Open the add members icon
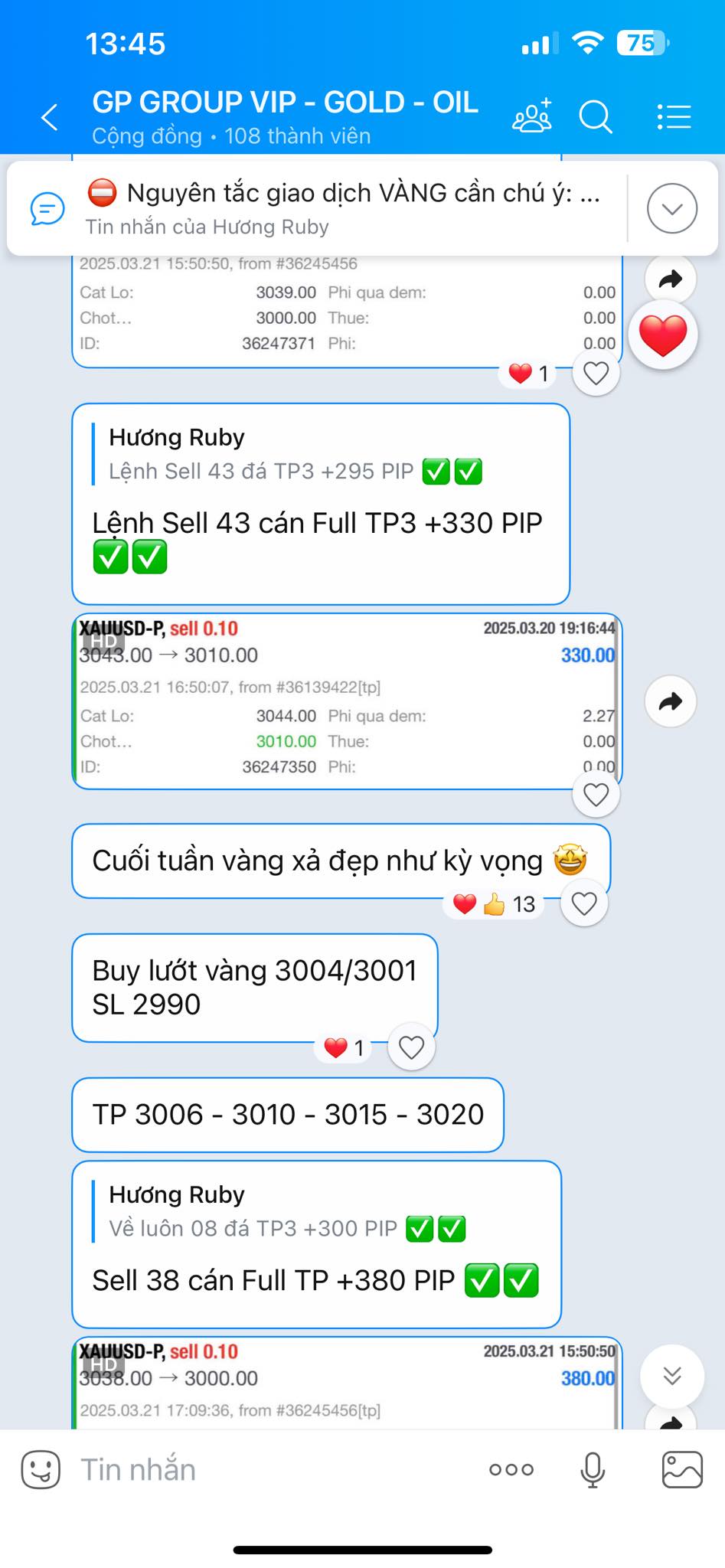 pos(532,116)
